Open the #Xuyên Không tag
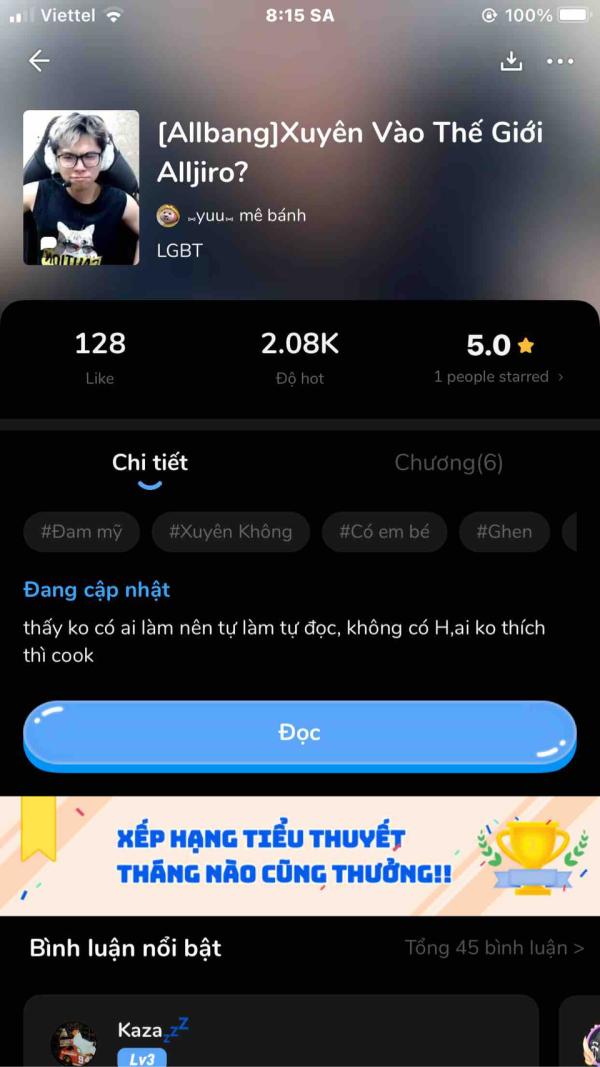Viewport: 600px width, 1067px height. [230, 532]
